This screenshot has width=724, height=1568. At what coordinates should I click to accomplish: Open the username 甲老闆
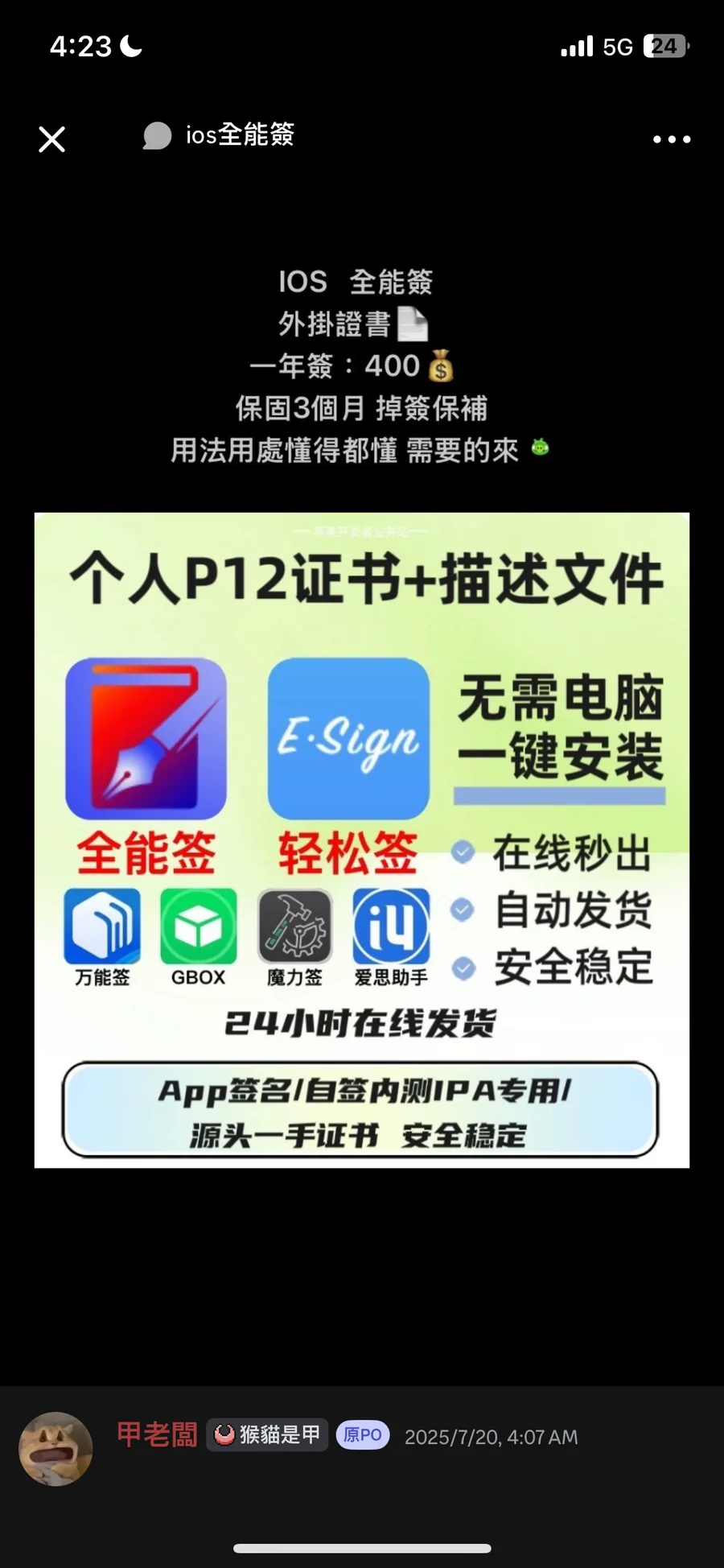158,1434
